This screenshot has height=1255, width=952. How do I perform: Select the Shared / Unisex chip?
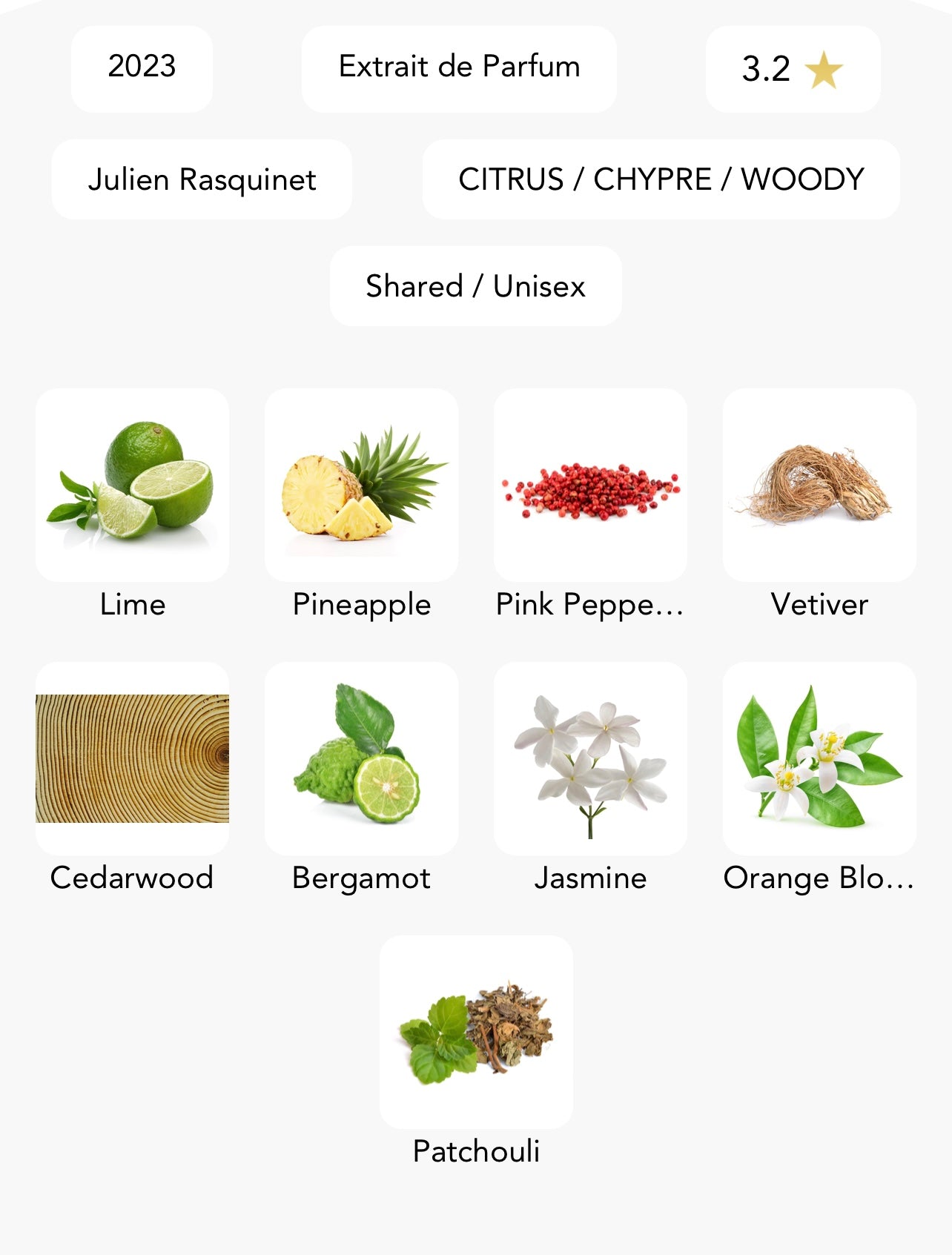(x=475, y=286)
